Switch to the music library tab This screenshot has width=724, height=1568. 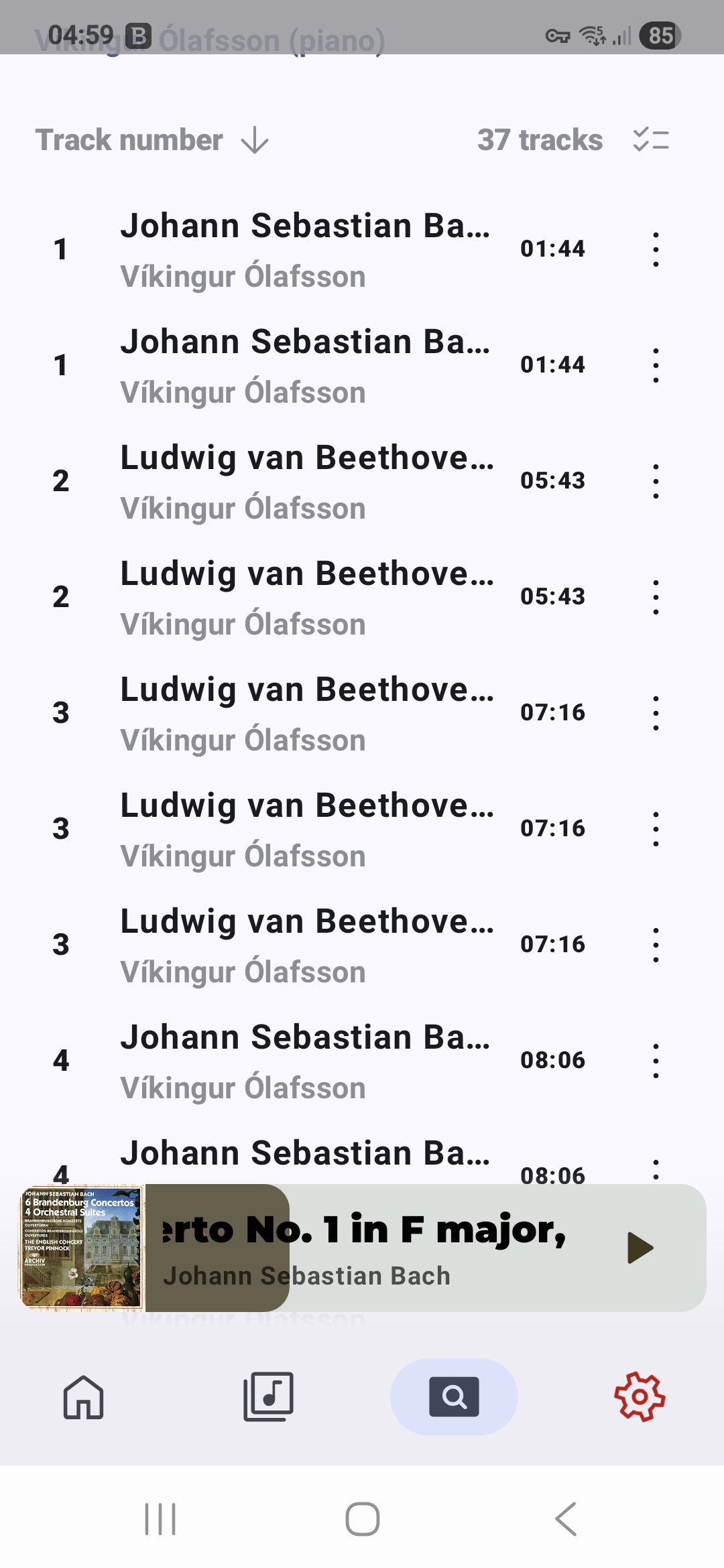click(268, 1397)
